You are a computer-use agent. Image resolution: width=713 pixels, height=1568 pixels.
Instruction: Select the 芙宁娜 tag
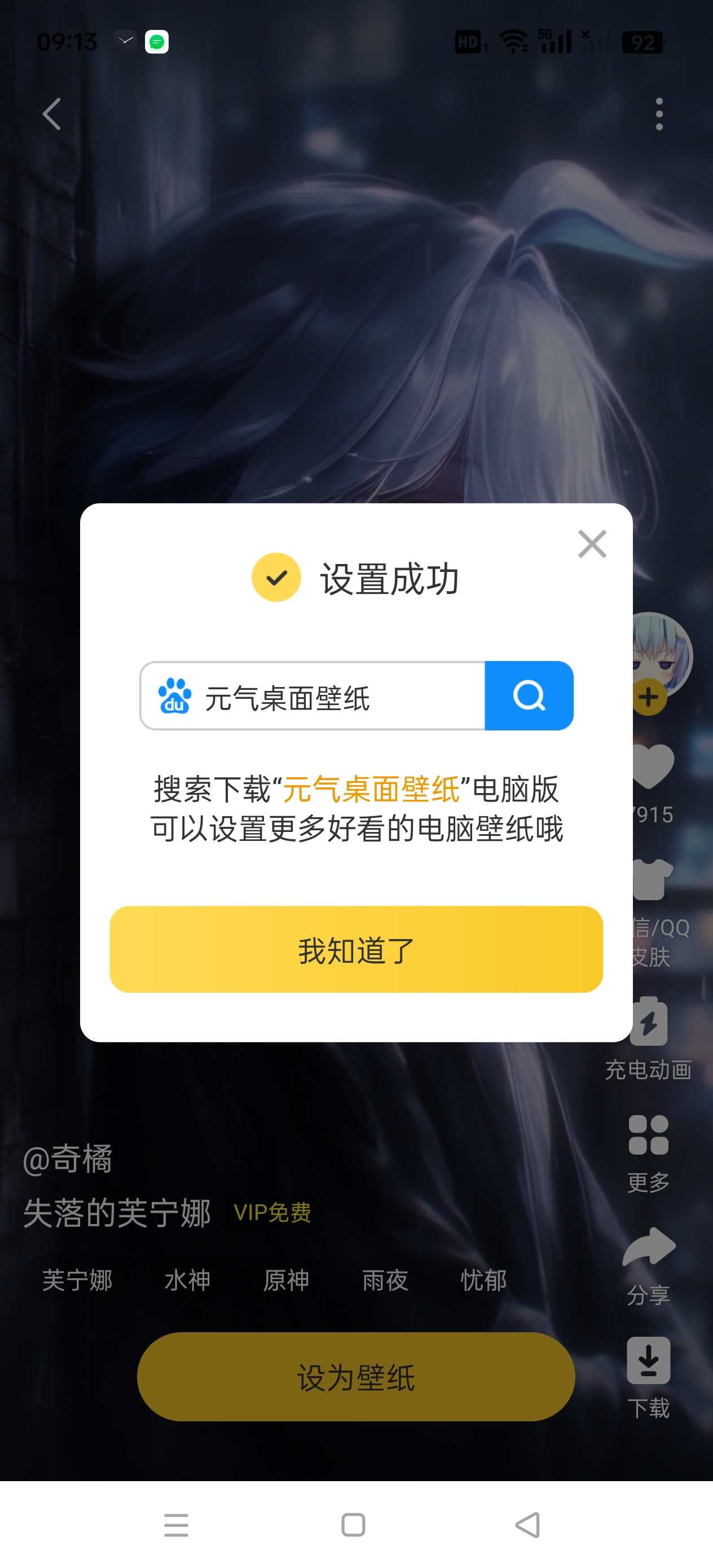point(77,1280)
